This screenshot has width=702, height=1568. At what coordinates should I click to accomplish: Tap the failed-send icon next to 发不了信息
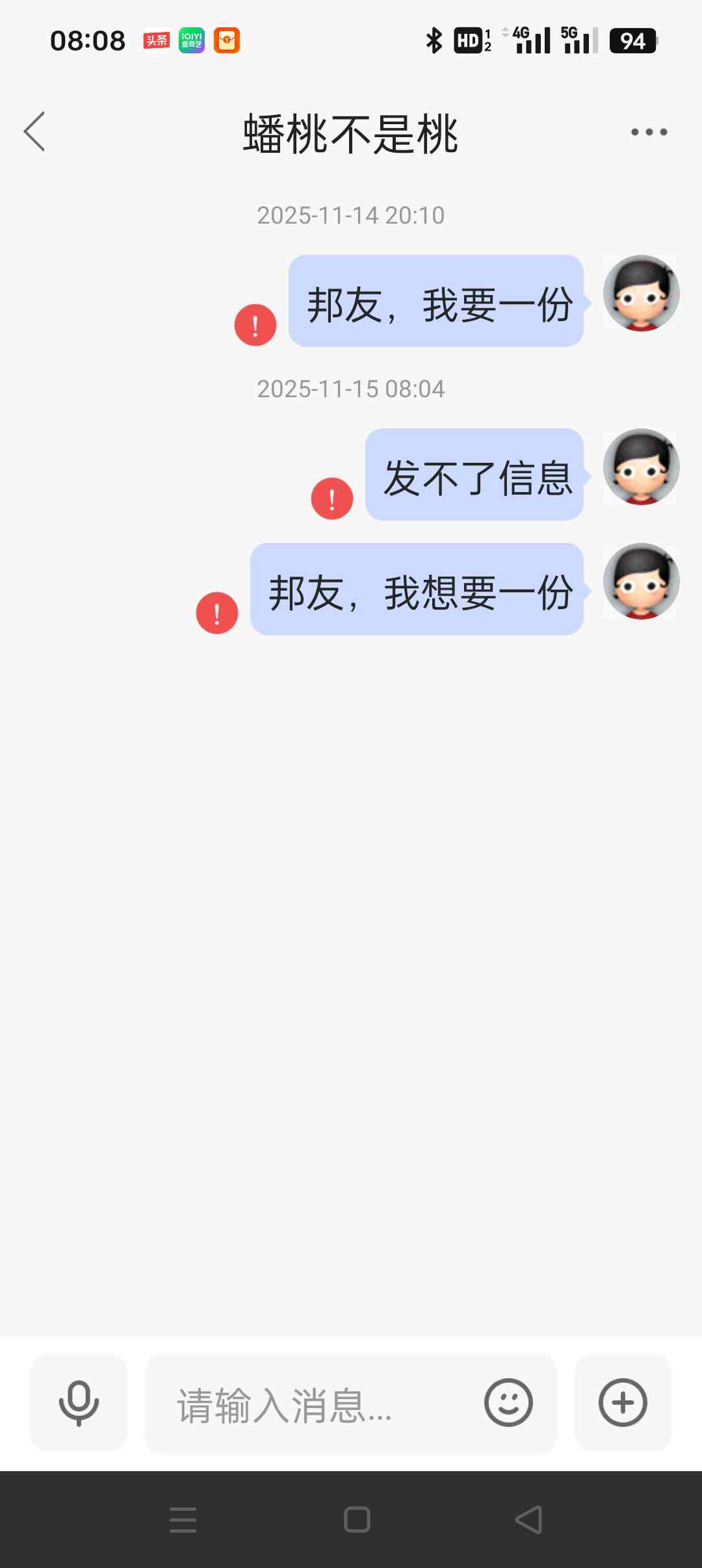tap(332, 499)
